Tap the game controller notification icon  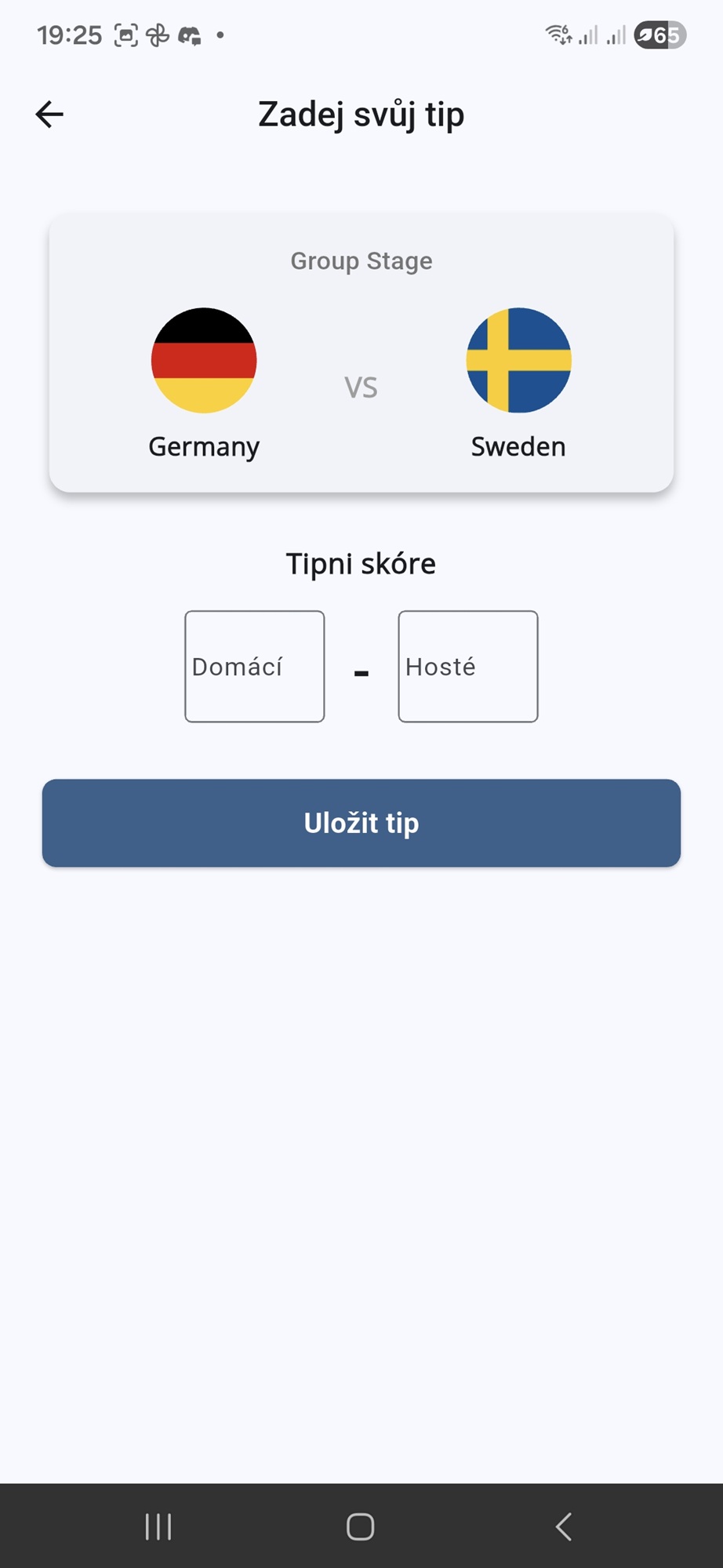click(x=190, y=34)
